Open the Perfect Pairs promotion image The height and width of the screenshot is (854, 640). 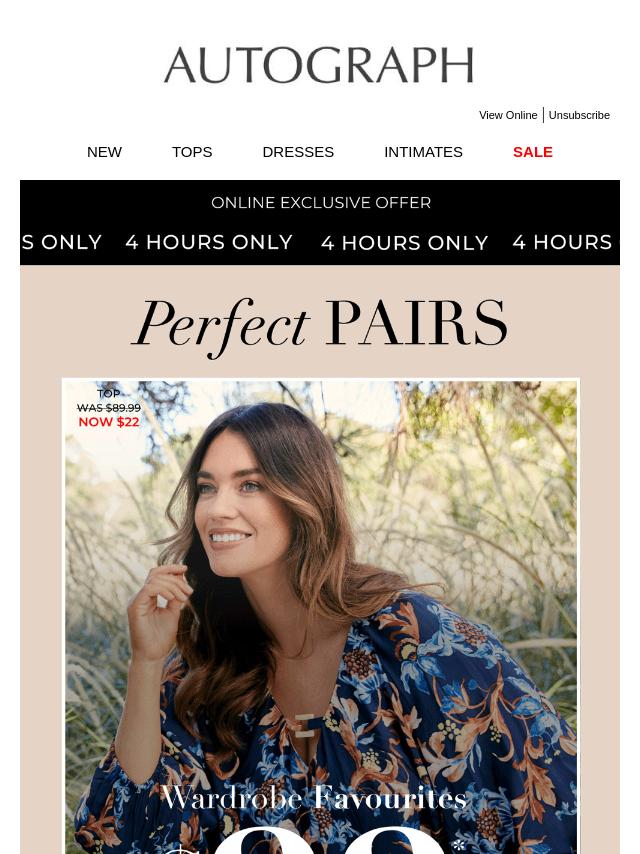[320, 600]
